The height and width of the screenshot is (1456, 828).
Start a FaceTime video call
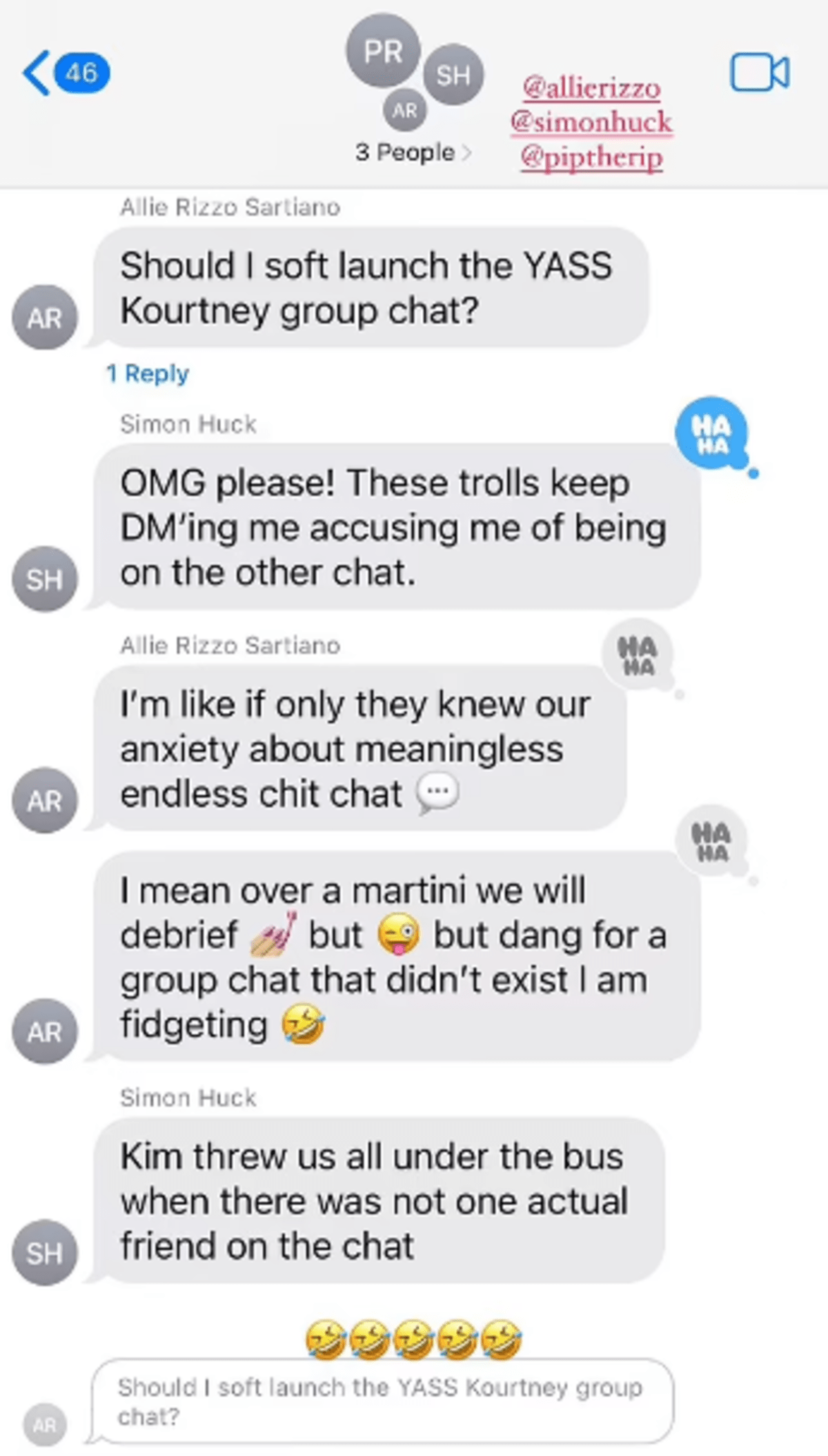(x=759, y=72)
